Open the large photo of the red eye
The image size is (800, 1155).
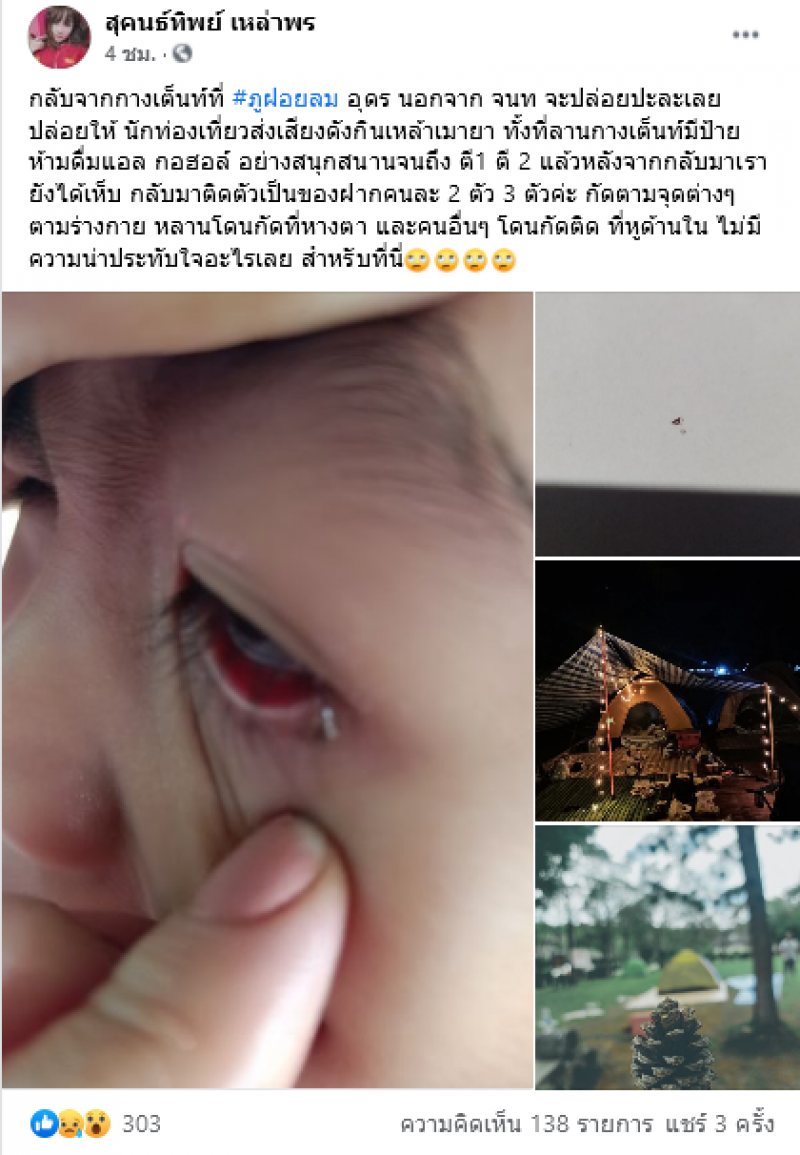pos(267,689)
